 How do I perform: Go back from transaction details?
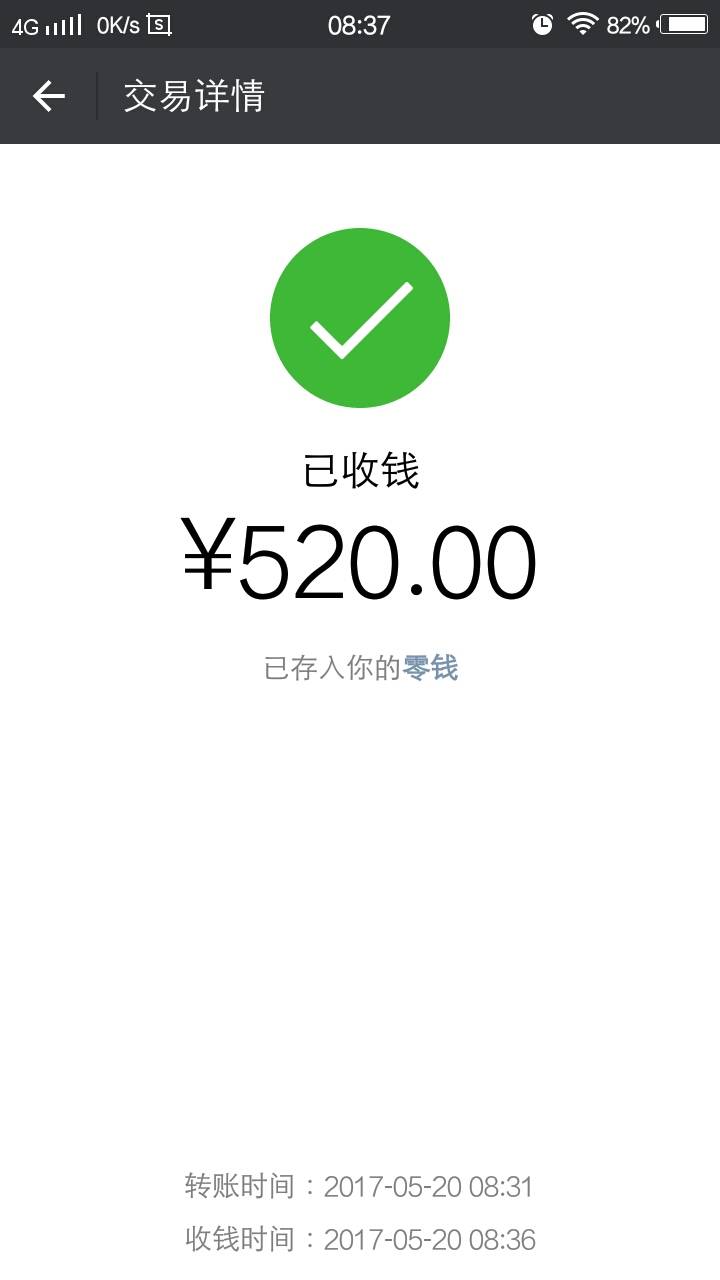click(48, 96)
